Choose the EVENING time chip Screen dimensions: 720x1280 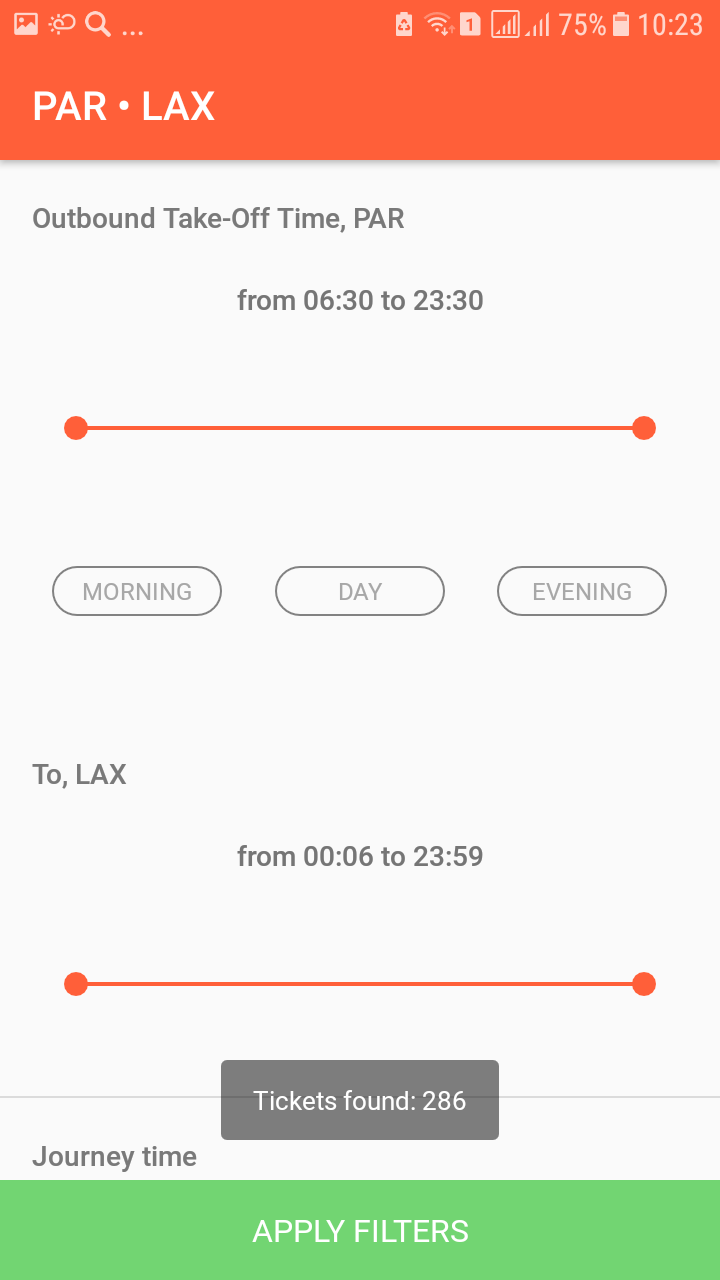tap(582, 591)
